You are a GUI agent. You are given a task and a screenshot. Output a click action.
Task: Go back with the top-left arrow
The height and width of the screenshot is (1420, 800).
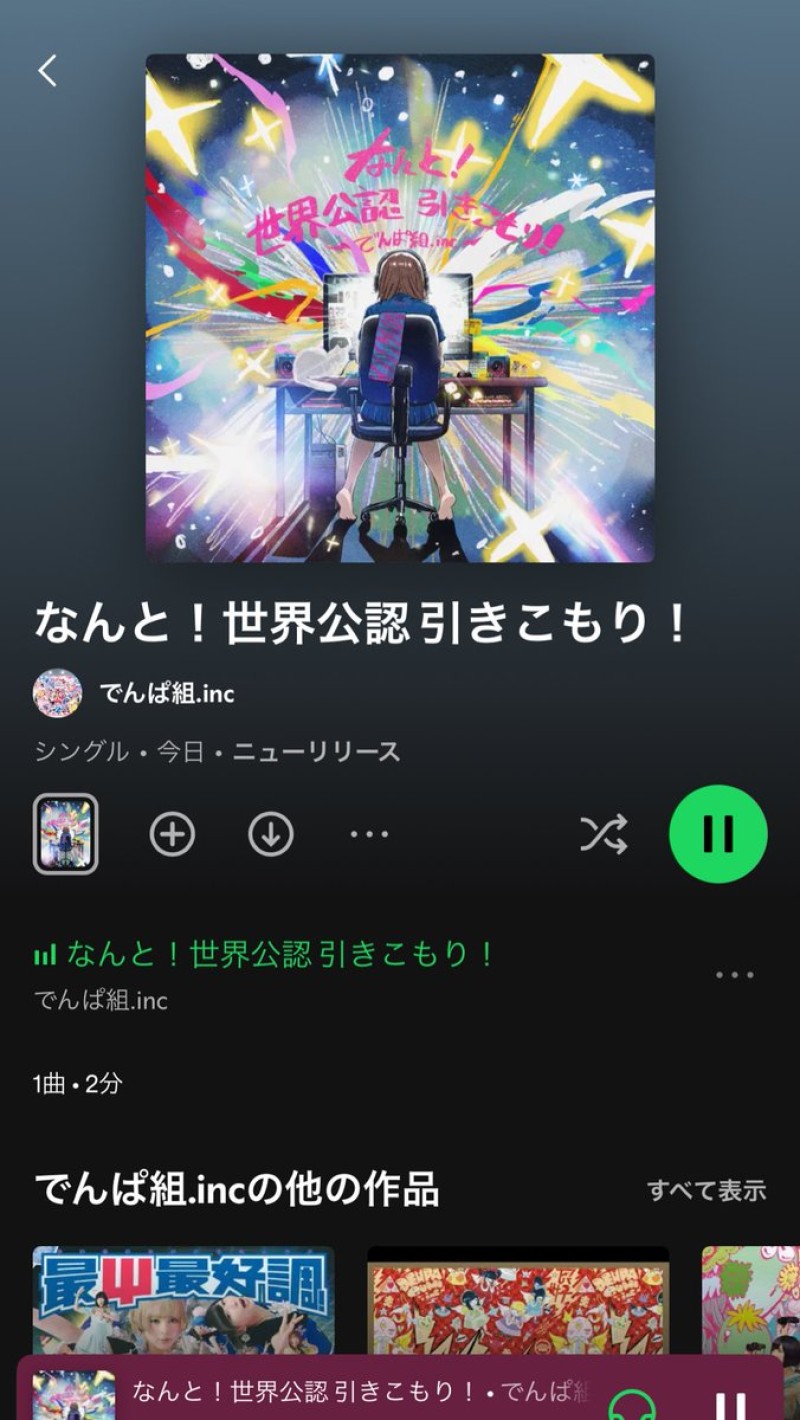click(47, 70)
